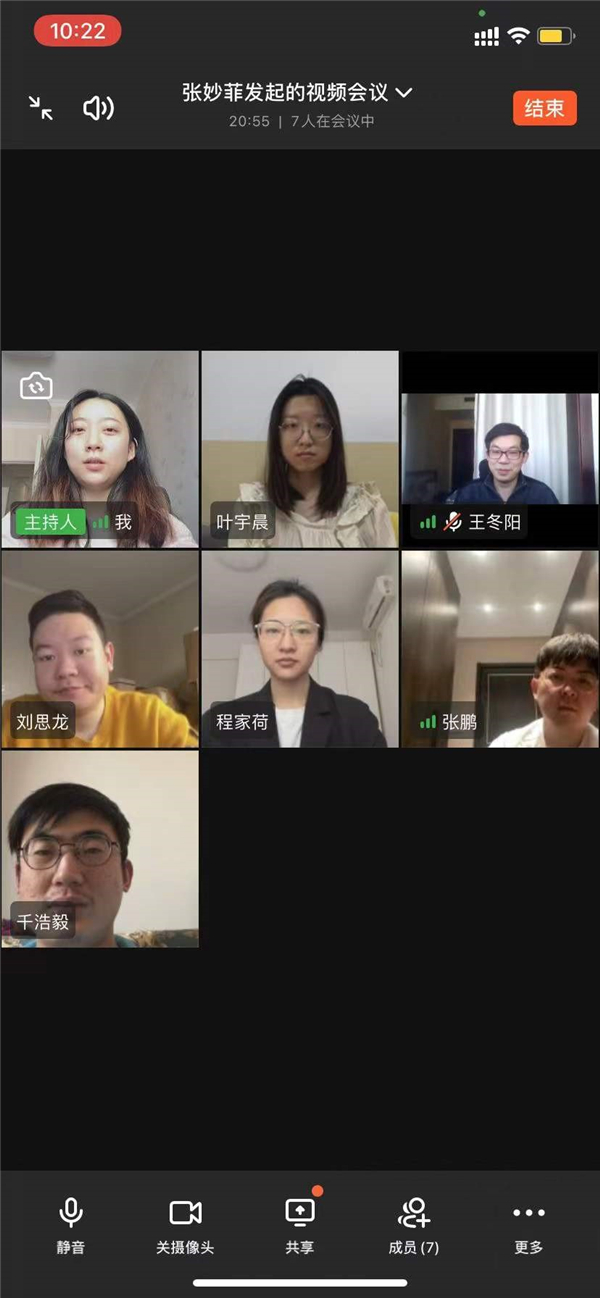Flip the camera on my video tile

(x=36, y=385)
